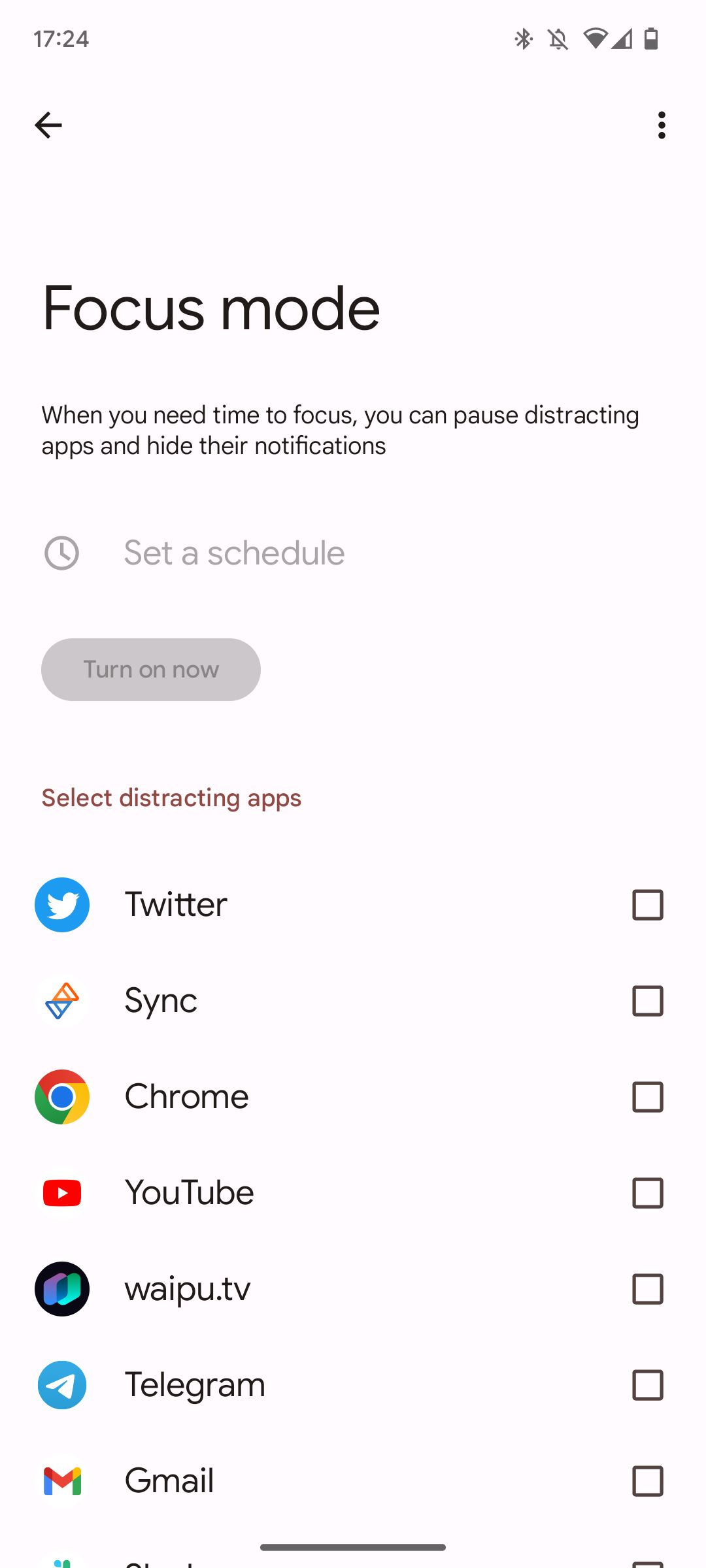Tick the YouTube checkbox
Image resolution: width=706 pixels, height=1568 pixels.
647,1193
